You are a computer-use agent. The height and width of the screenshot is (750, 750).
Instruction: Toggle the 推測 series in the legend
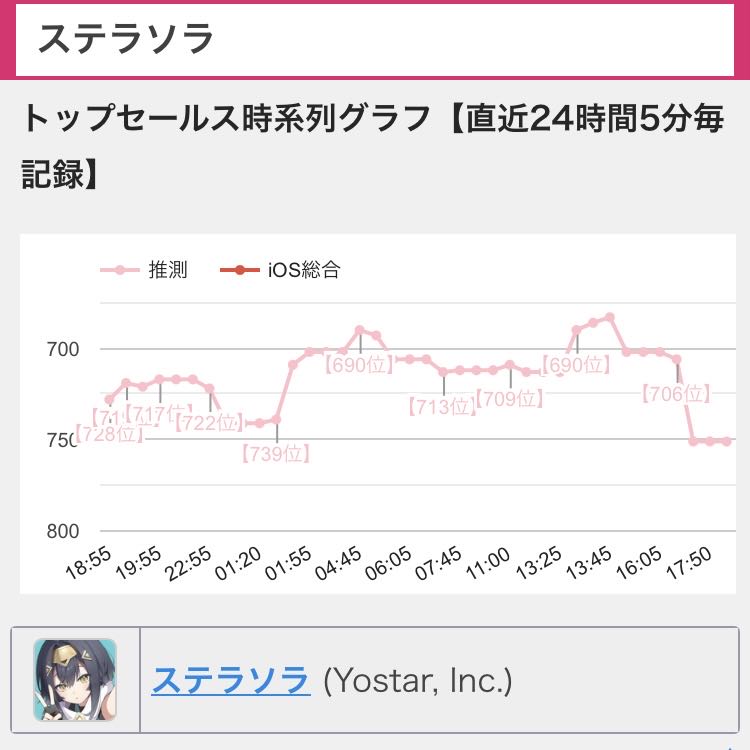click(x=143, y=270)
